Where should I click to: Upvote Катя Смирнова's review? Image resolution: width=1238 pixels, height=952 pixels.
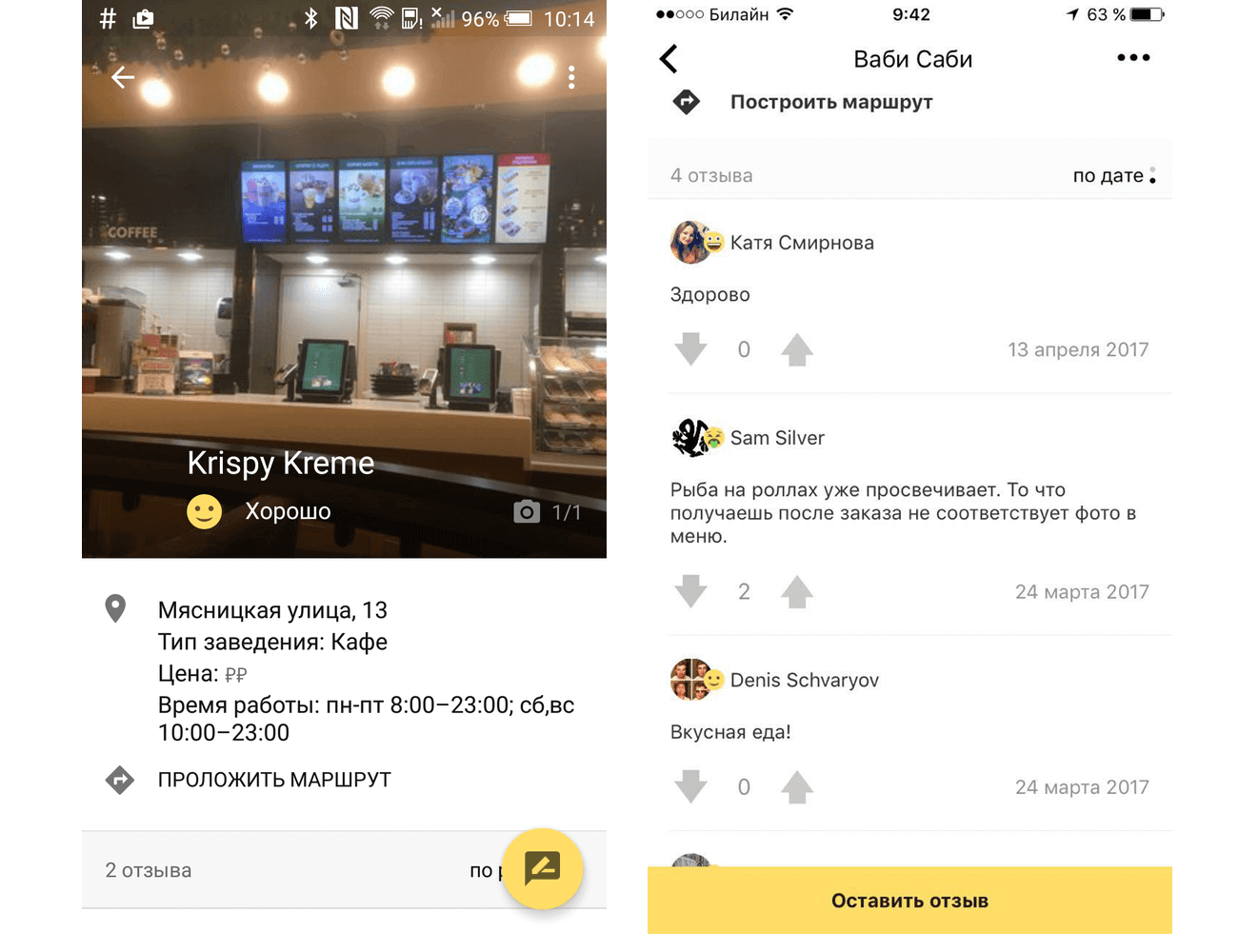pyautogui.click(x=797, y=349)
